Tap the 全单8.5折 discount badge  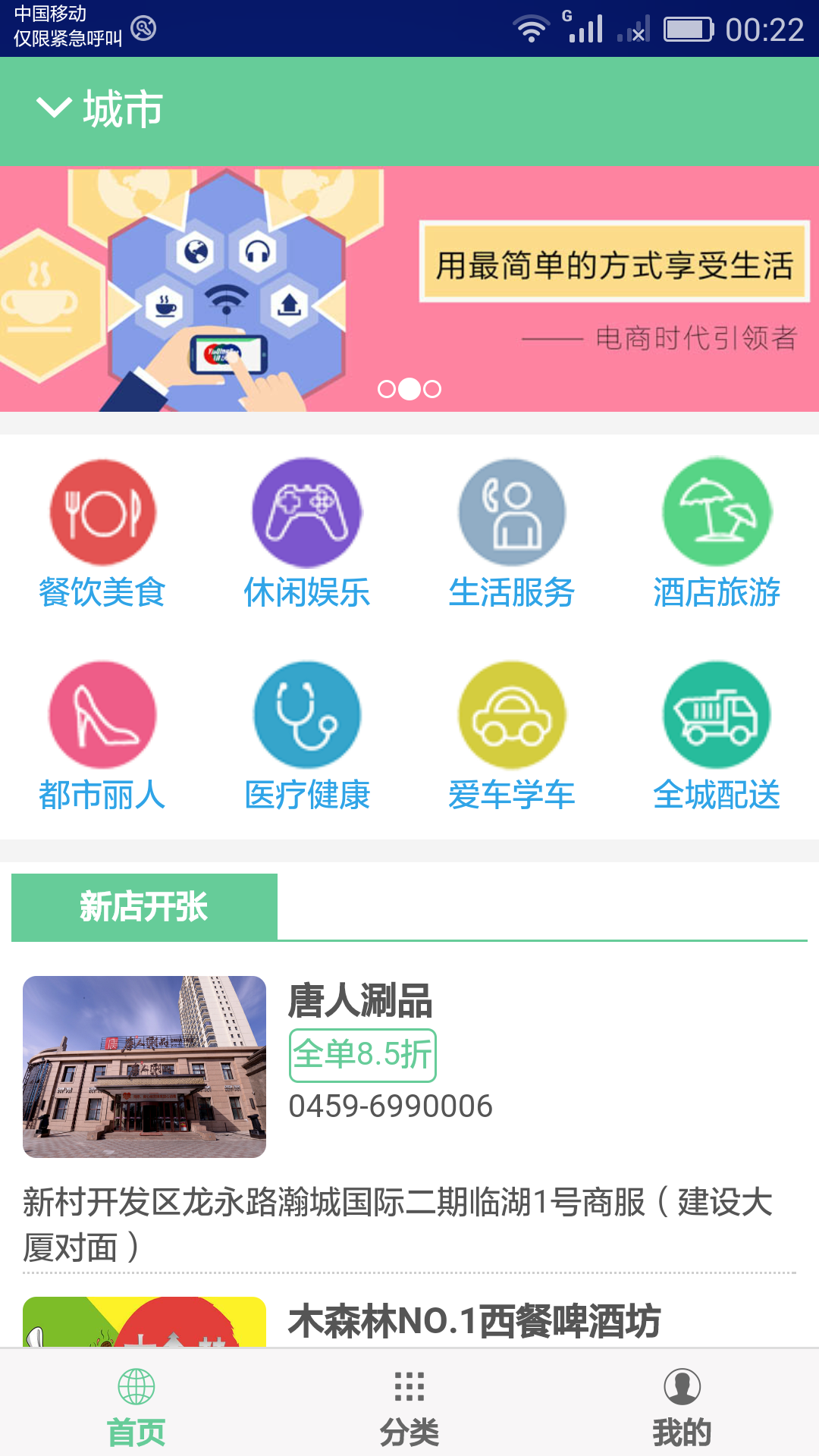click(362, 1054)
